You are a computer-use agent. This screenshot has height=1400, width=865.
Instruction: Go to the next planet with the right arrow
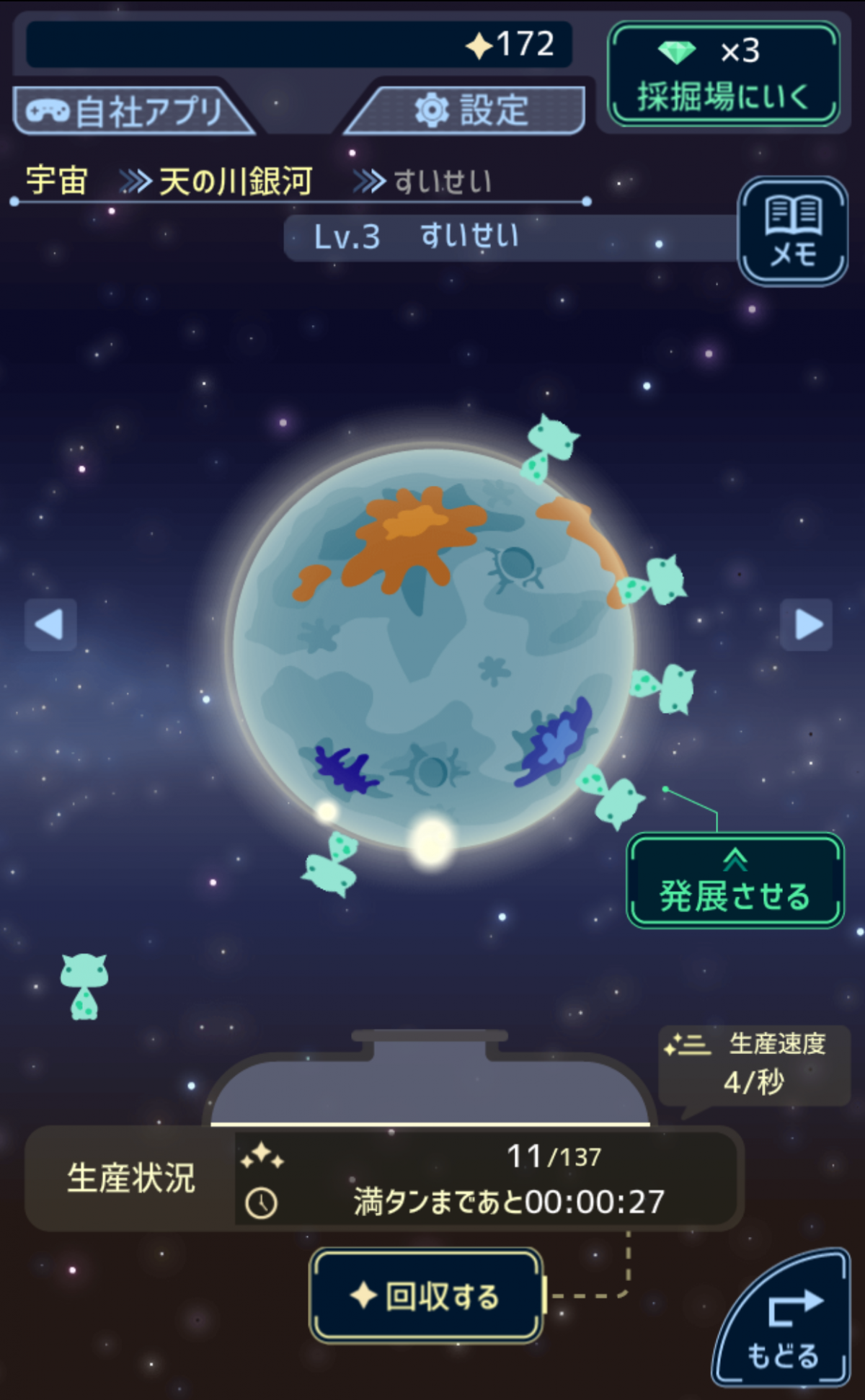point(807,624)
